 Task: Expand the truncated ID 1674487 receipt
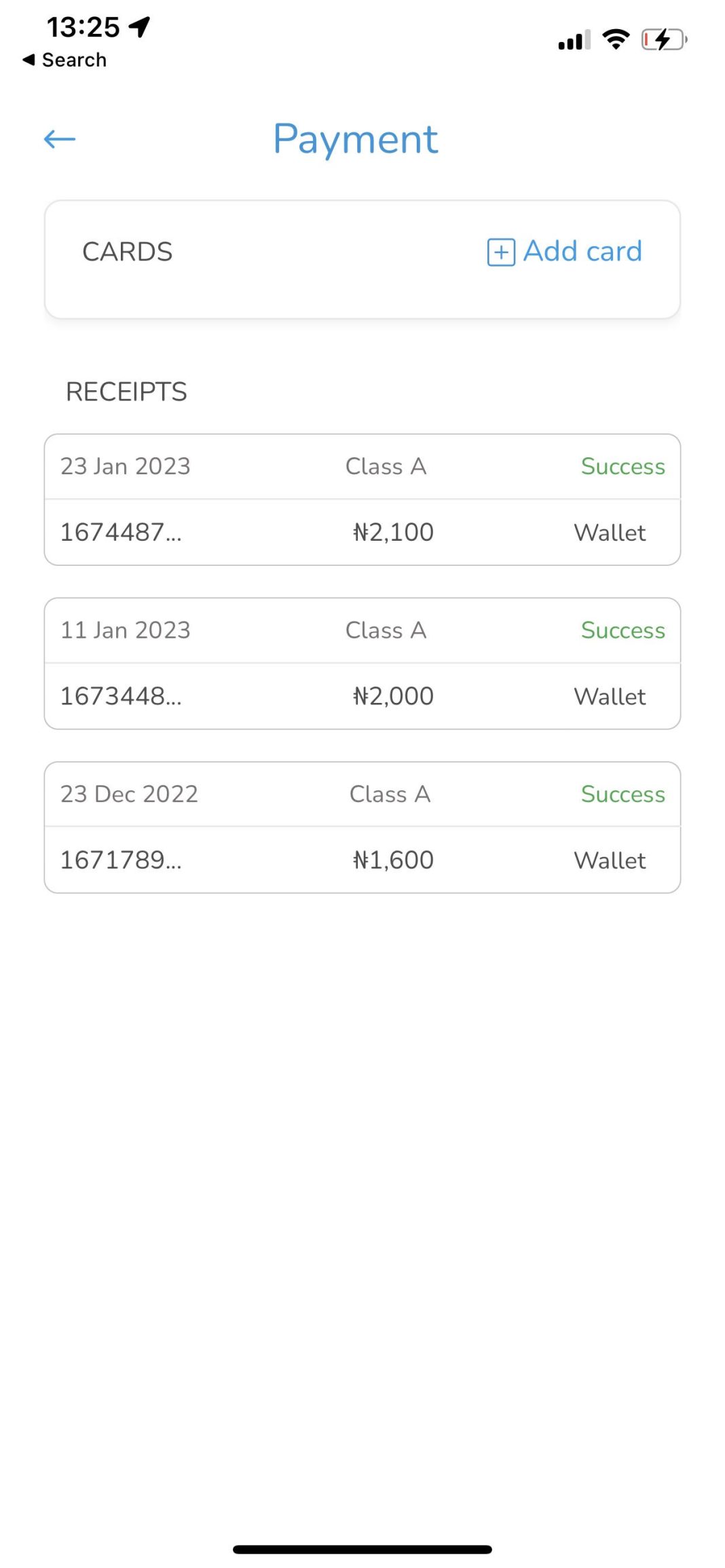point(121,532)
